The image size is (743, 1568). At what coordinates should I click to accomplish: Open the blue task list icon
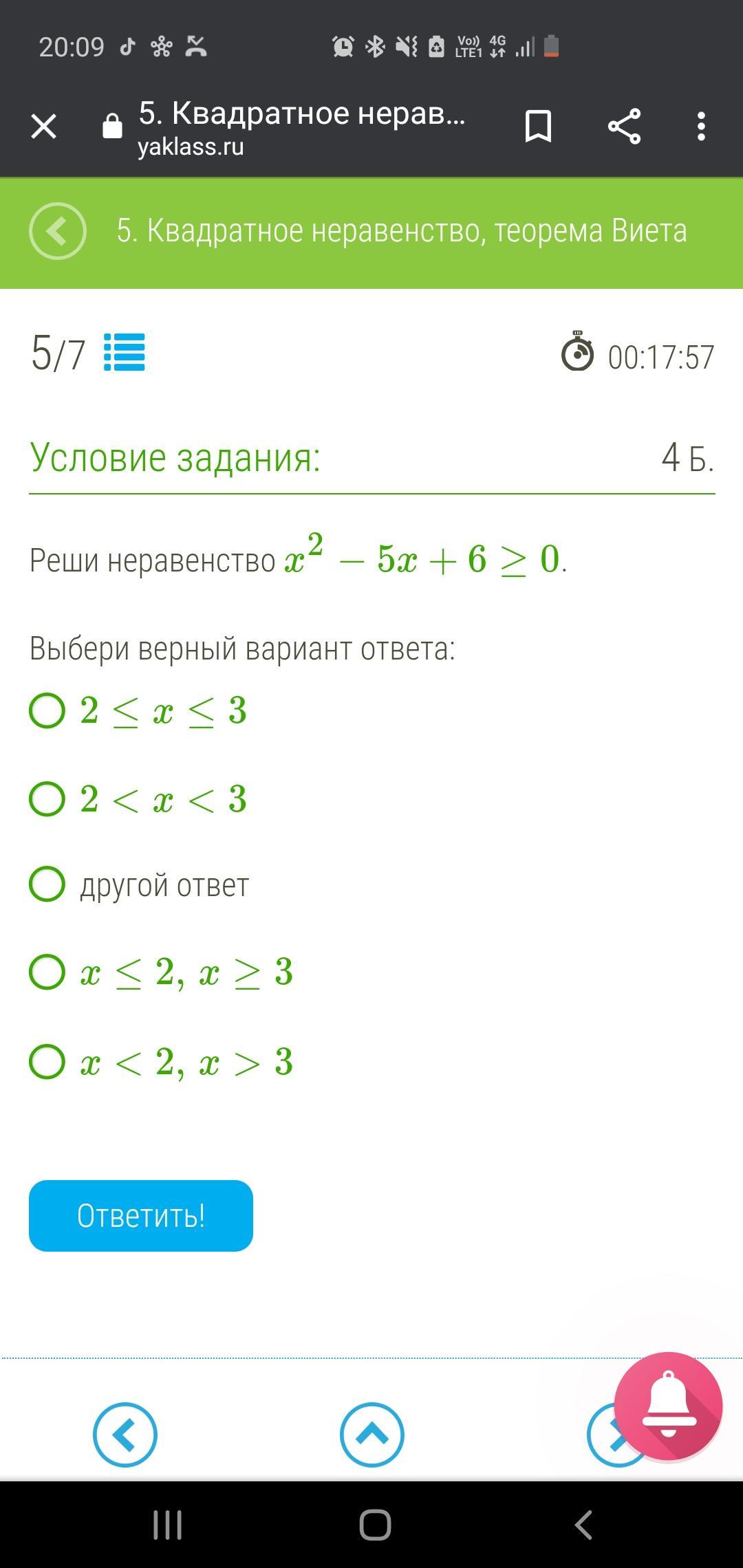tap(124, 352)
